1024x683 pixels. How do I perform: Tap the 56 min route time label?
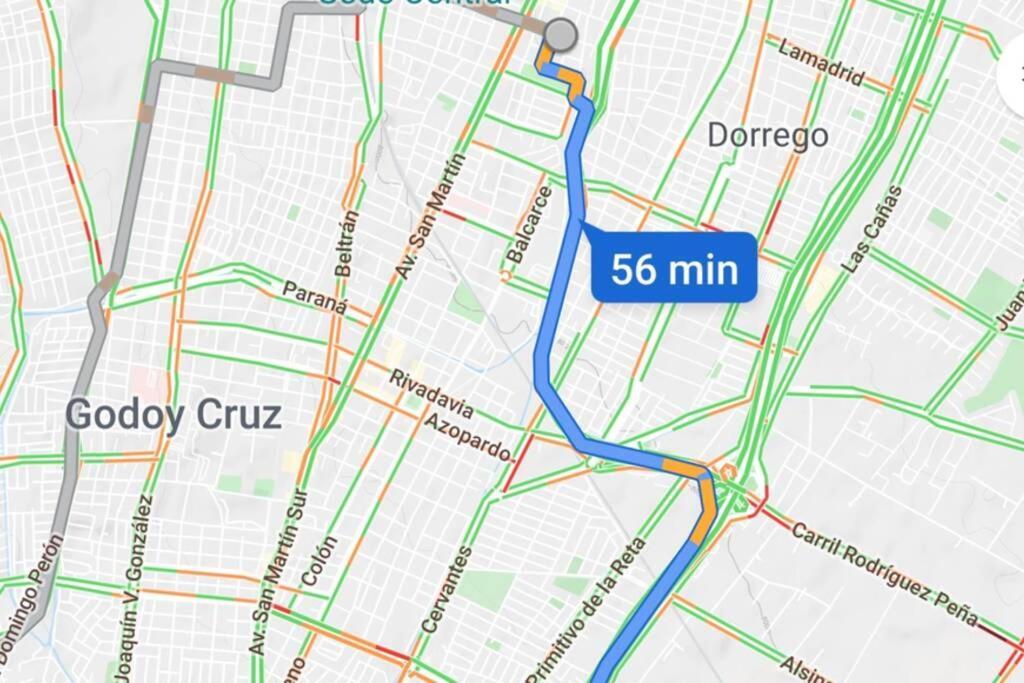[675, 268]
